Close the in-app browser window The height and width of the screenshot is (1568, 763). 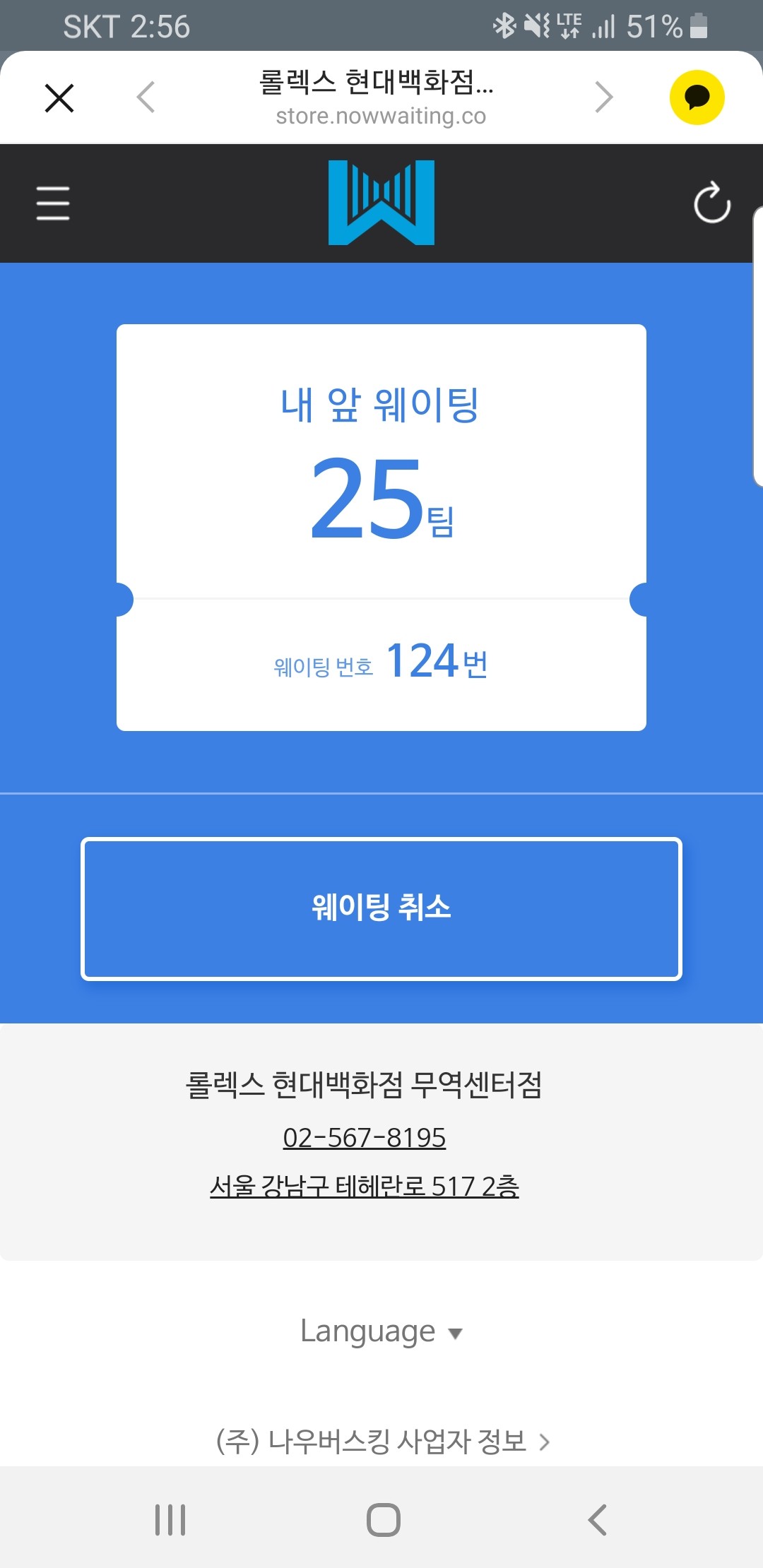click(x=59, y=97)
